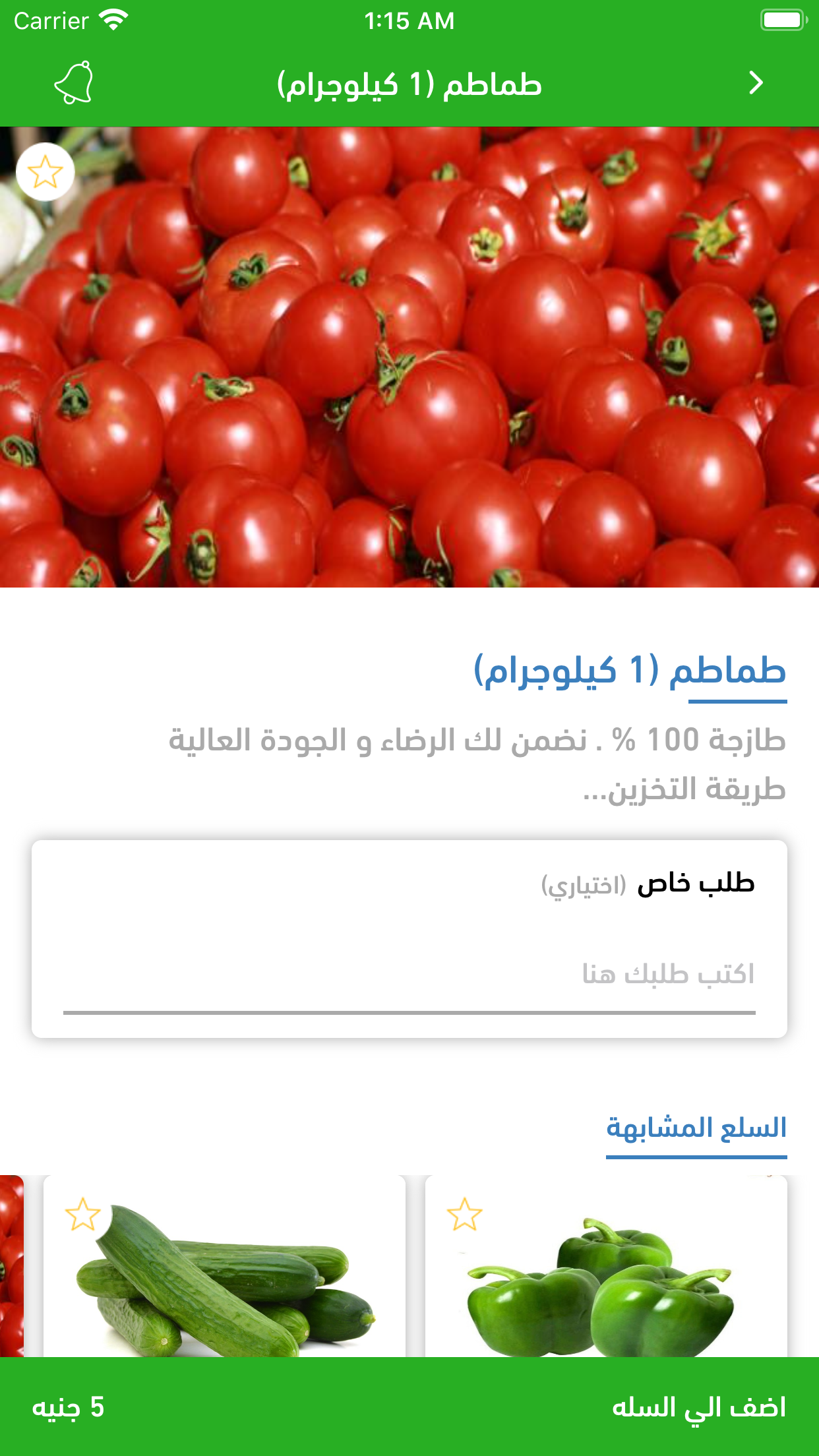
Task: Open the cucumber similar product card
Action: coord(224,1279)
